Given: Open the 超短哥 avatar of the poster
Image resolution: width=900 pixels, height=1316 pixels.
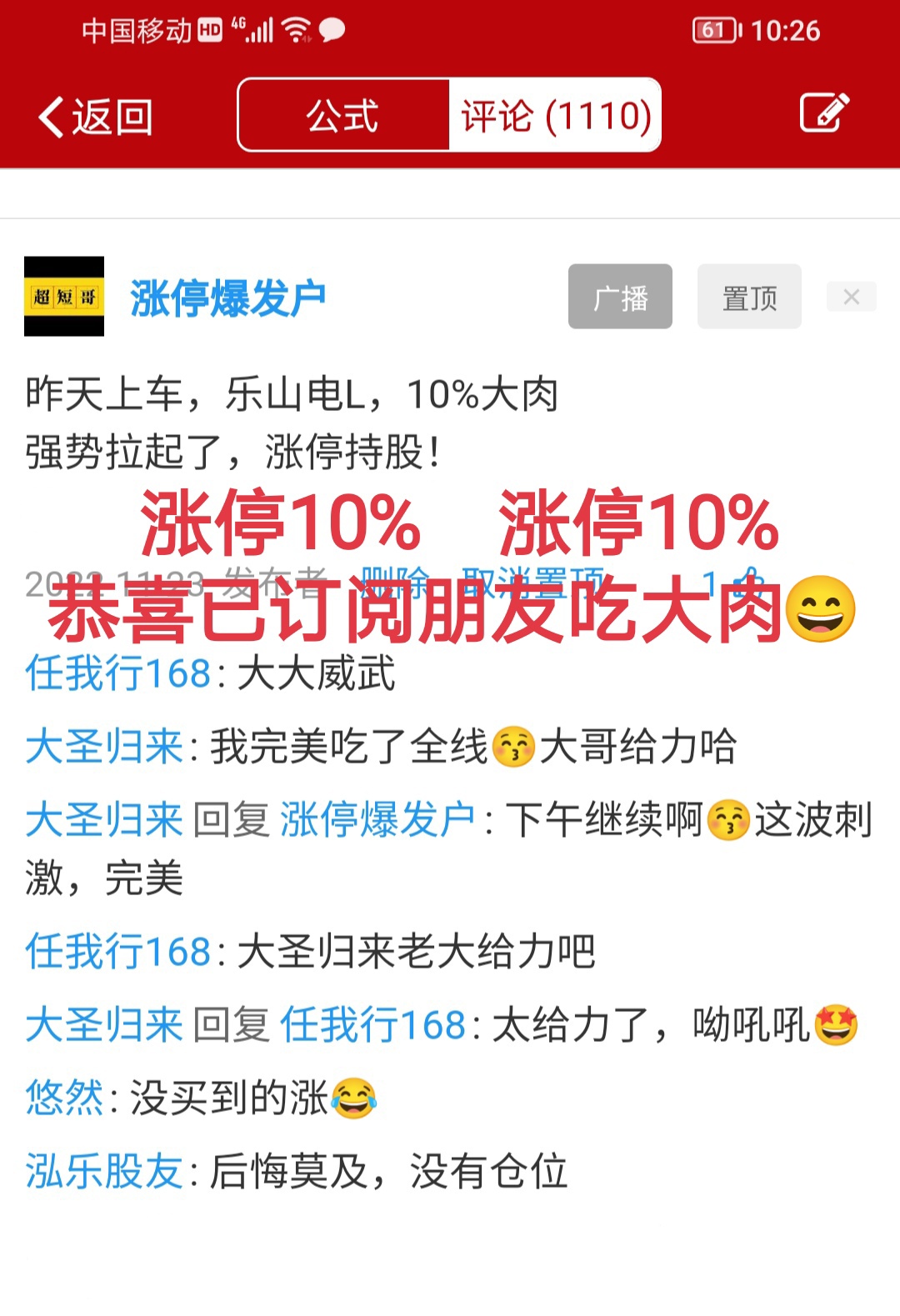Looking at the screenshot, I should 64,297.
